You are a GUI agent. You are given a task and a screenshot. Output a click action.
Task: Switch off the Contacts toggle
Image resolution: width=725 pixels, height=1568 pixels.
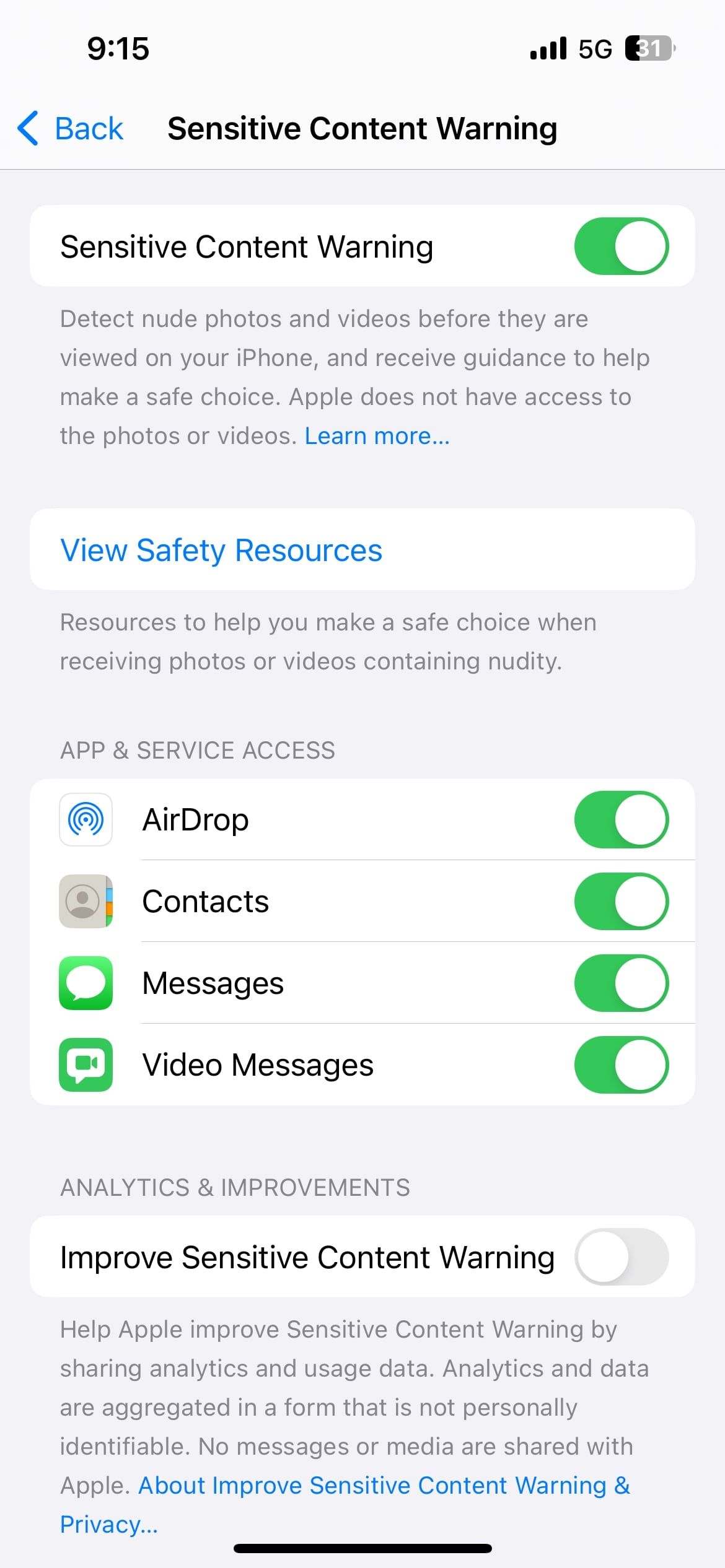coord(621,901)
